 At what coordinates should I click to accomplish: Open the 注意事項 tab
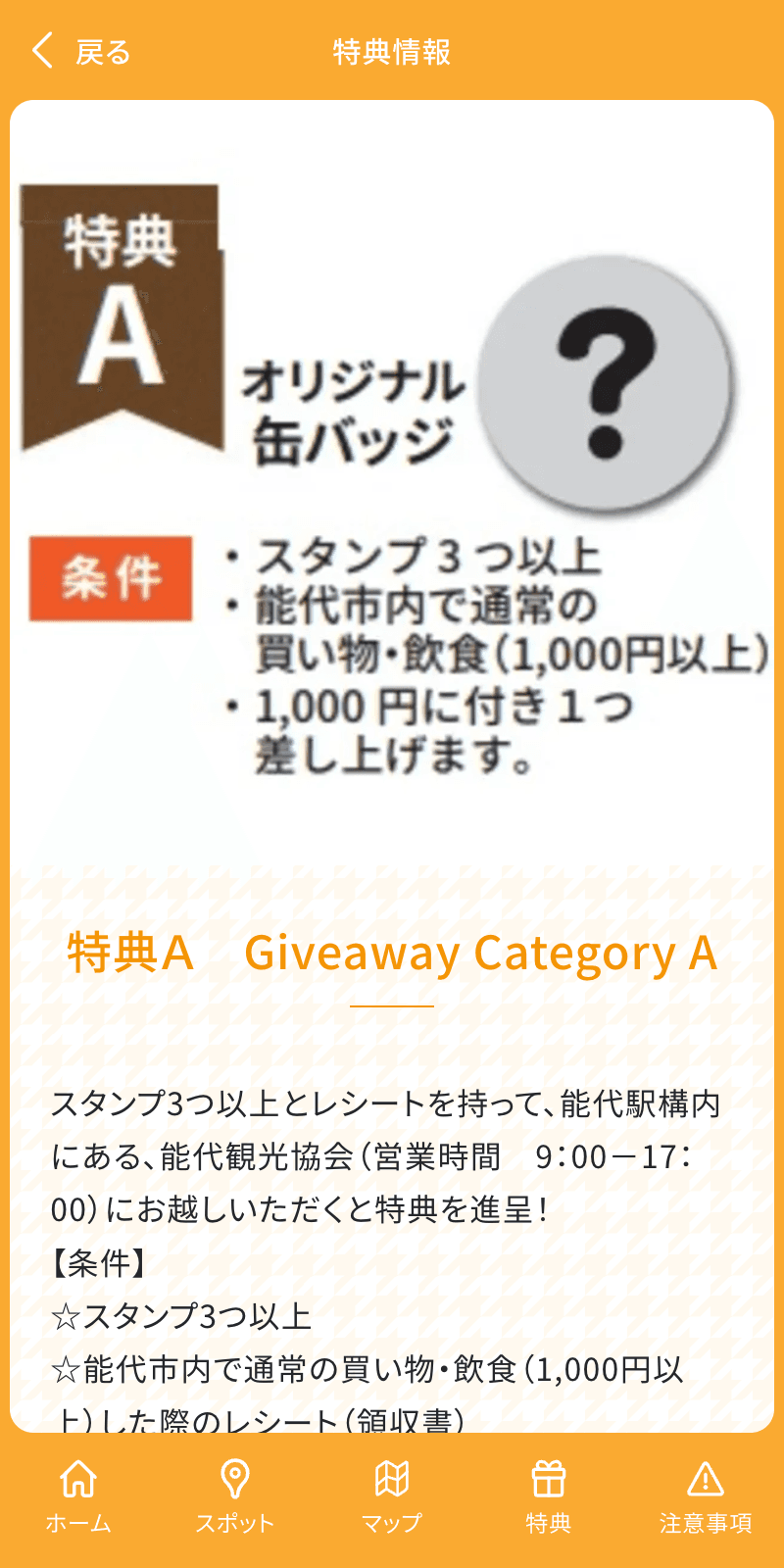coord(705,1496)
